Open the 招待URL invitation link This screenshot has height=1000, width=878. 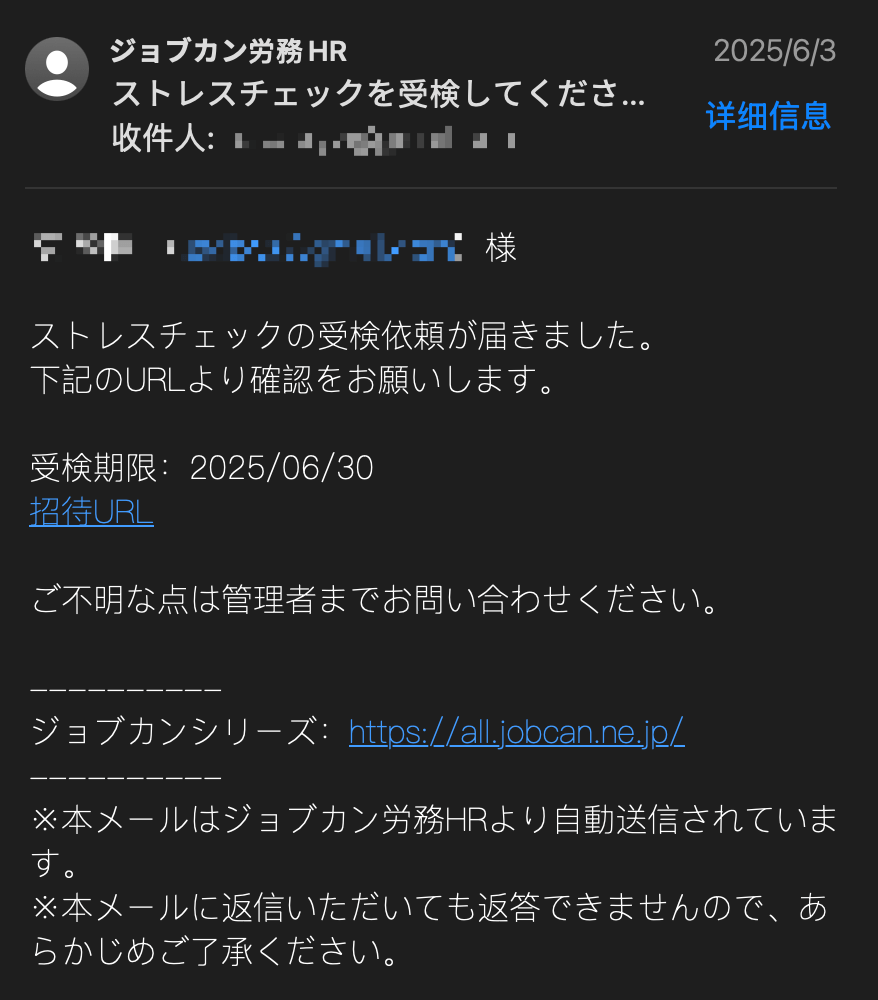coord(92,512)
